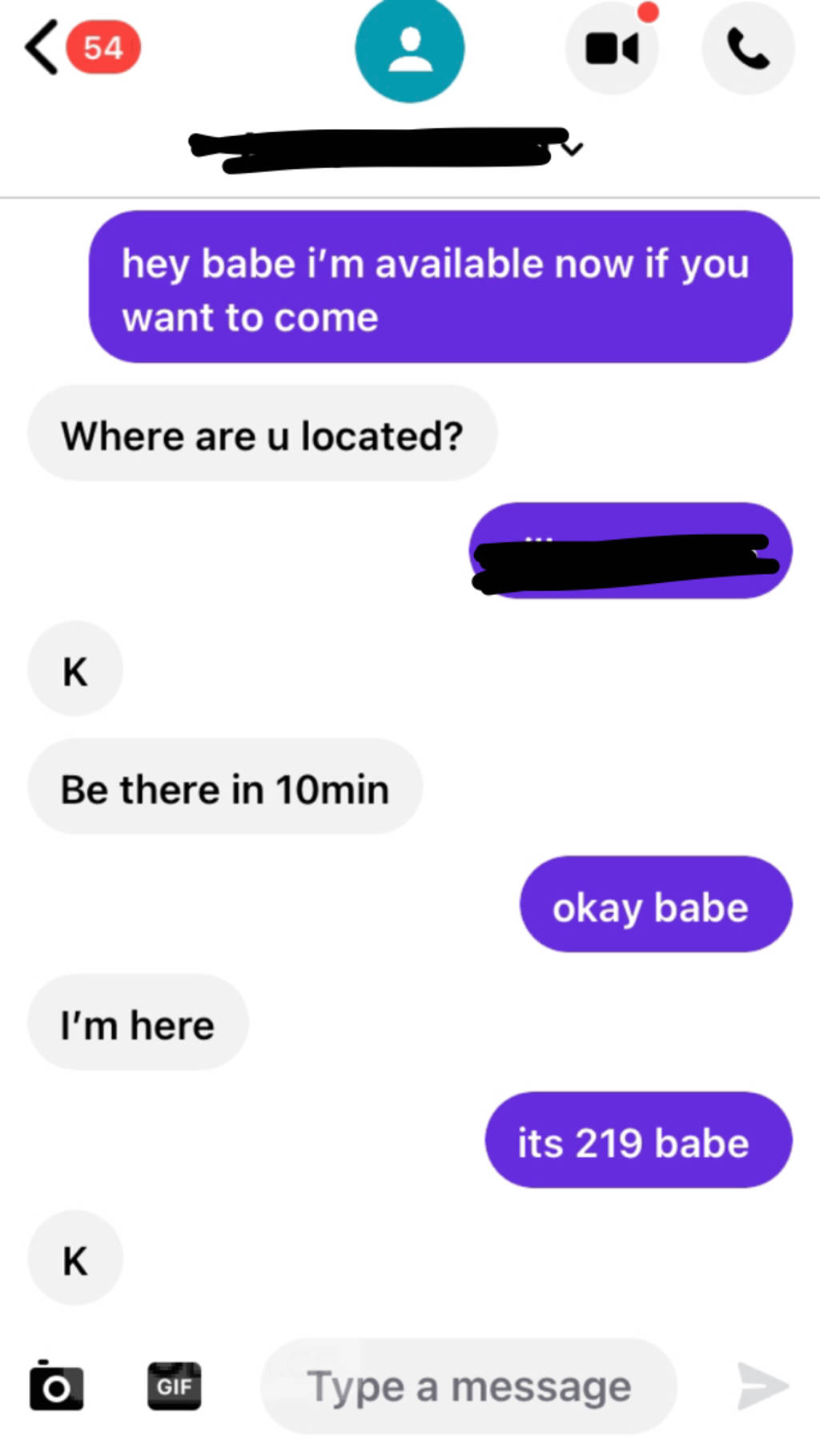Open the contact's profile avatar

(x=409, y=48)
